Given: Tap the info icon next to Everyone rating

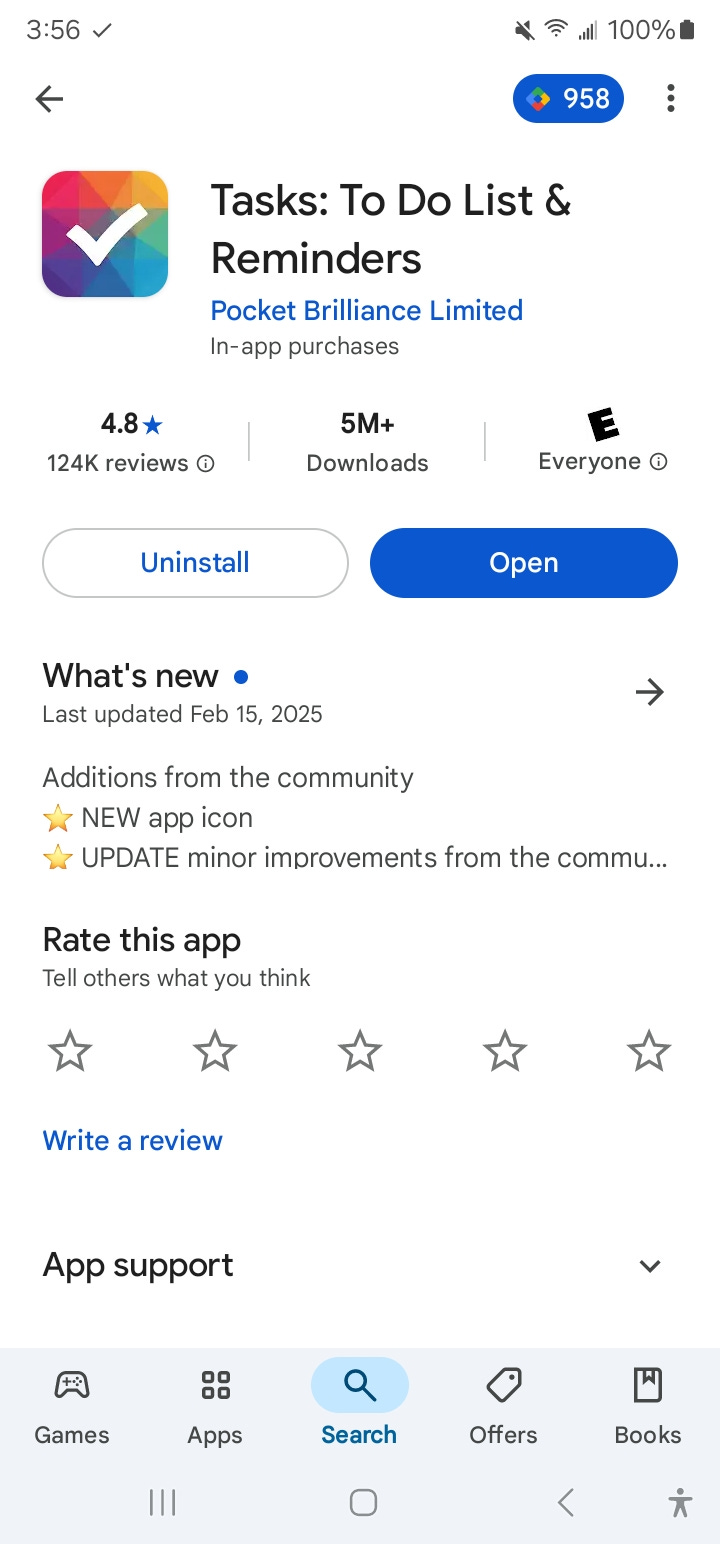Looking at the screenshot, I should (658, 462).
